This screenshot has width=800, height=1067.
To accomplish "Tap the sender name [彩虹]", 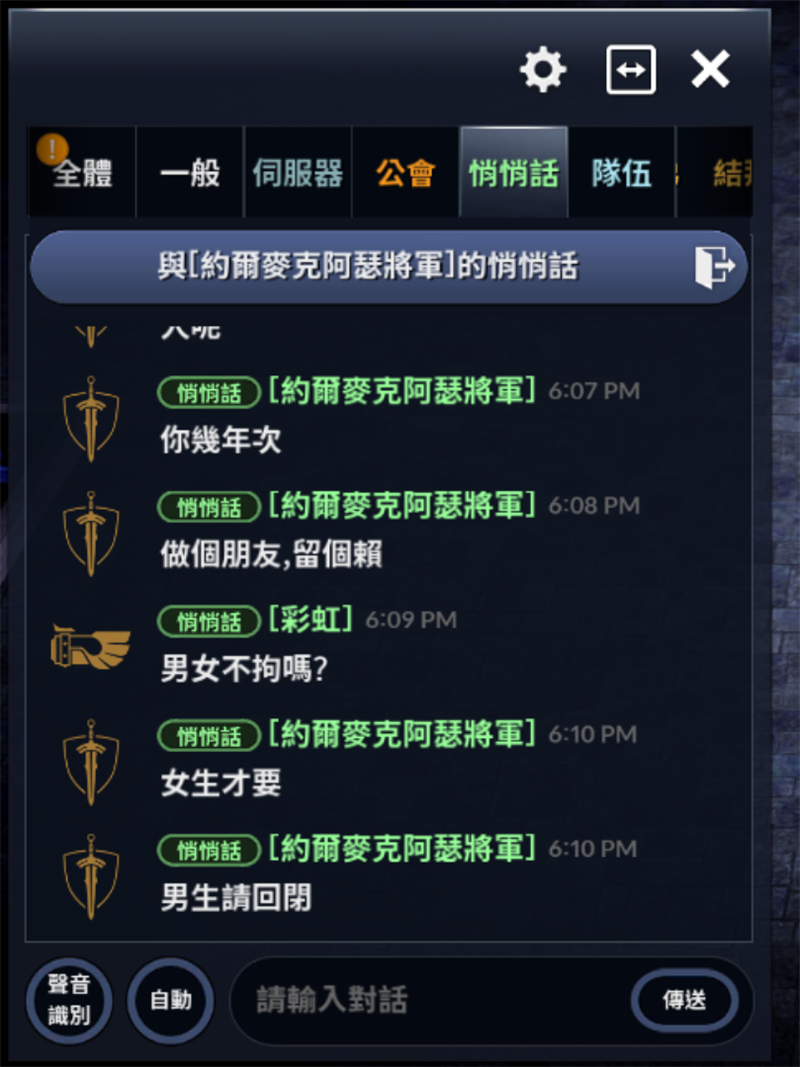I will point(311,620).
